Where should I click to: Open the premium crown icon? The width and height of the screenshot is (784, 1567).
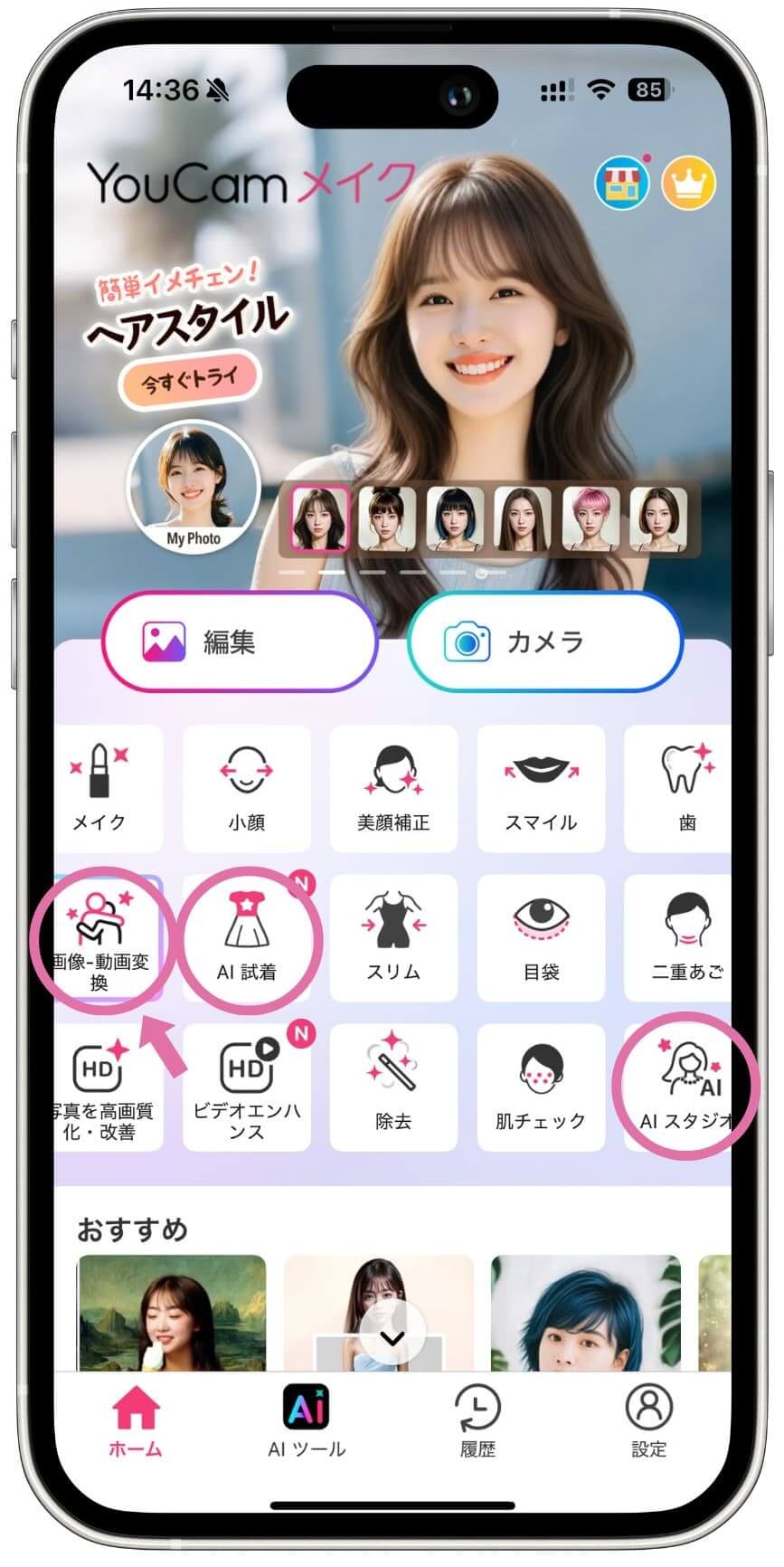[x=688, y=184]
